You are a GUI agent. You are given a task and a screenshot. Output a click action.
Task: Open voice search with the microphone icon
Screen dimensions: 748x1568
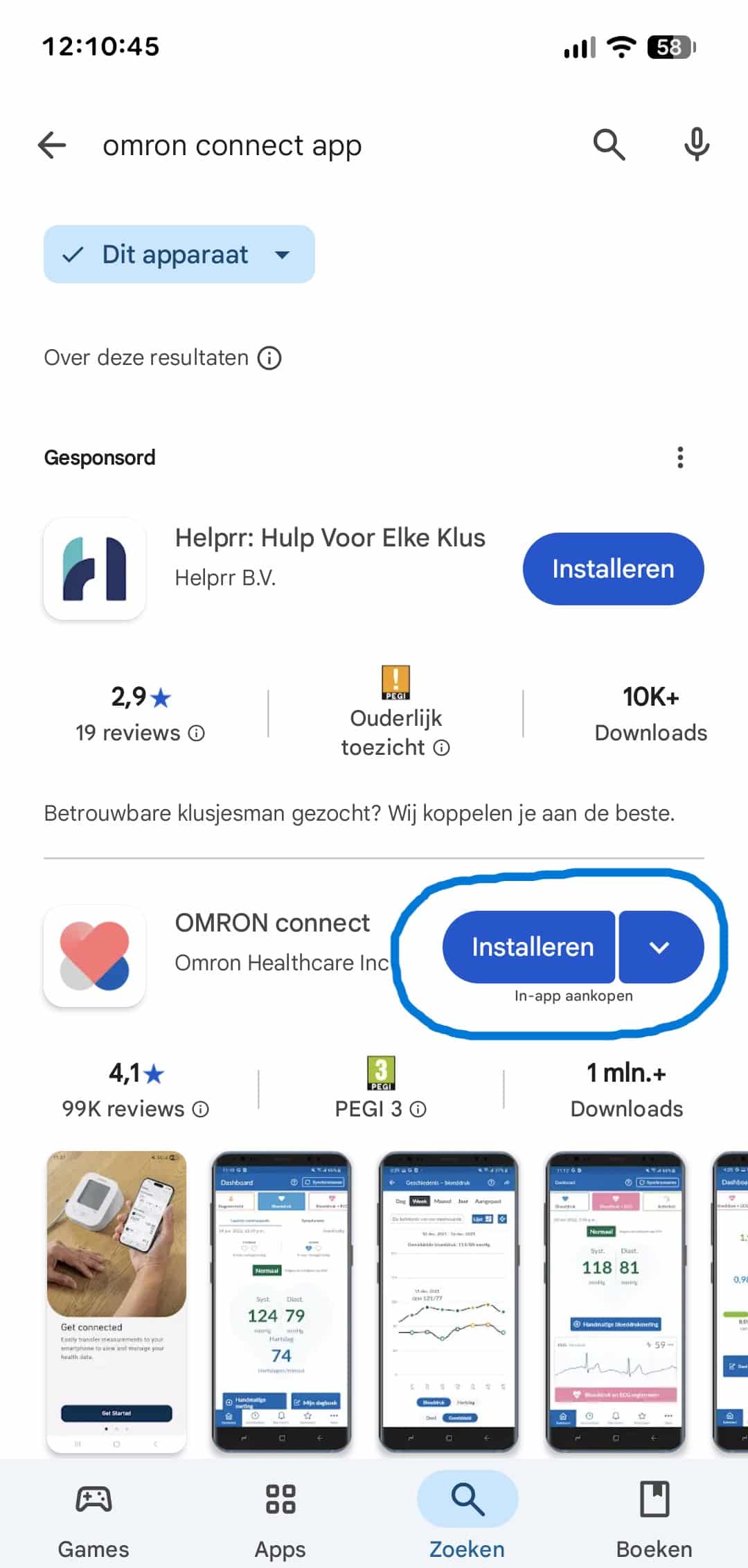(695, 145)
